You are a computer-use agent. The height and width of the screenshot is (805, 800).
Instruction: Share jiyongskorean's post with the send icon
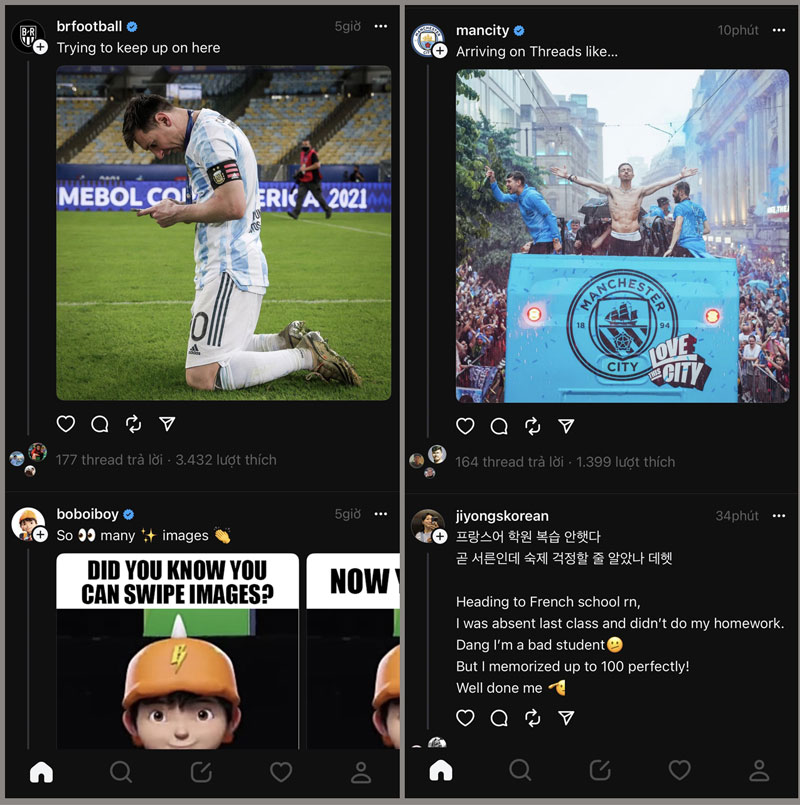click(x=566, y=718)
